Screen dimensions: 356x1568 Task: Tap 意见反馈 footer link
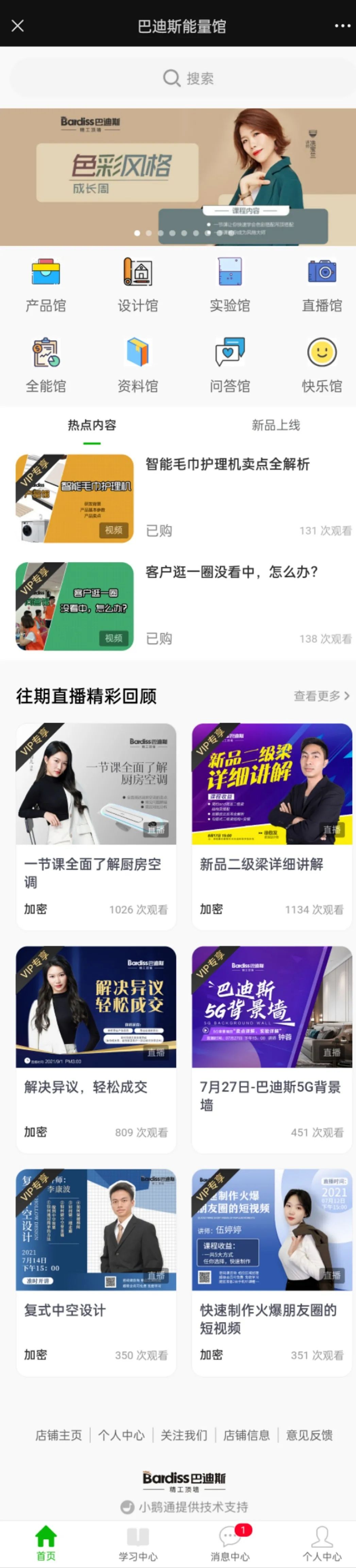coord(309,1435)
